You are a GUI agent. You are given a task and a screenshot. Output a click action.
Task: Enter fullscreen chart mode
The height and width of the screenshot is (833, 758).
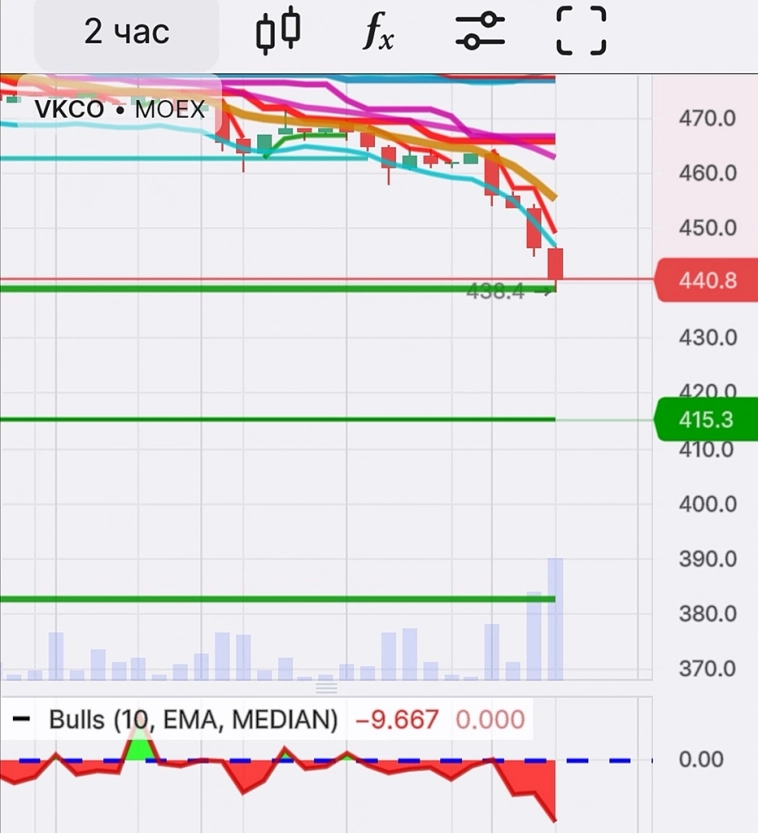coord(581,31)
